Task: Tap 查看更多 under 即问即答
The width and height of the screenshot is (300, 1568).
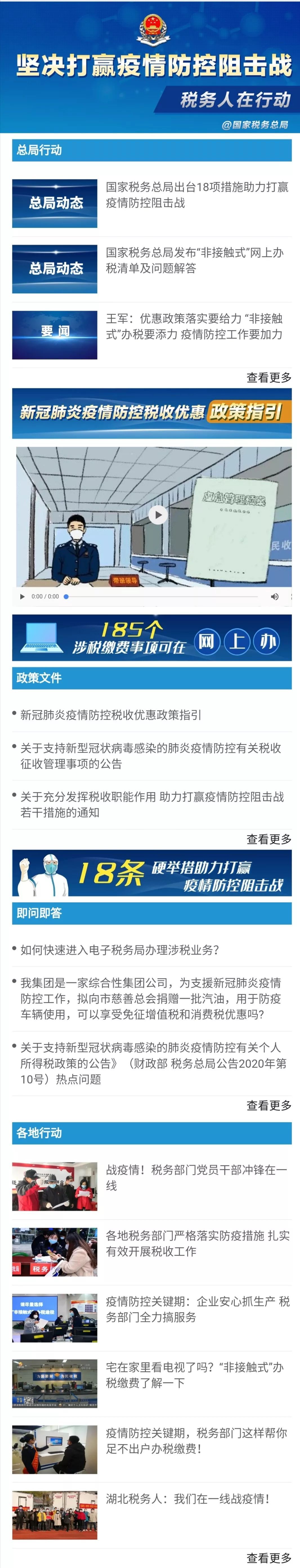Action: (x=268, y=1106)
